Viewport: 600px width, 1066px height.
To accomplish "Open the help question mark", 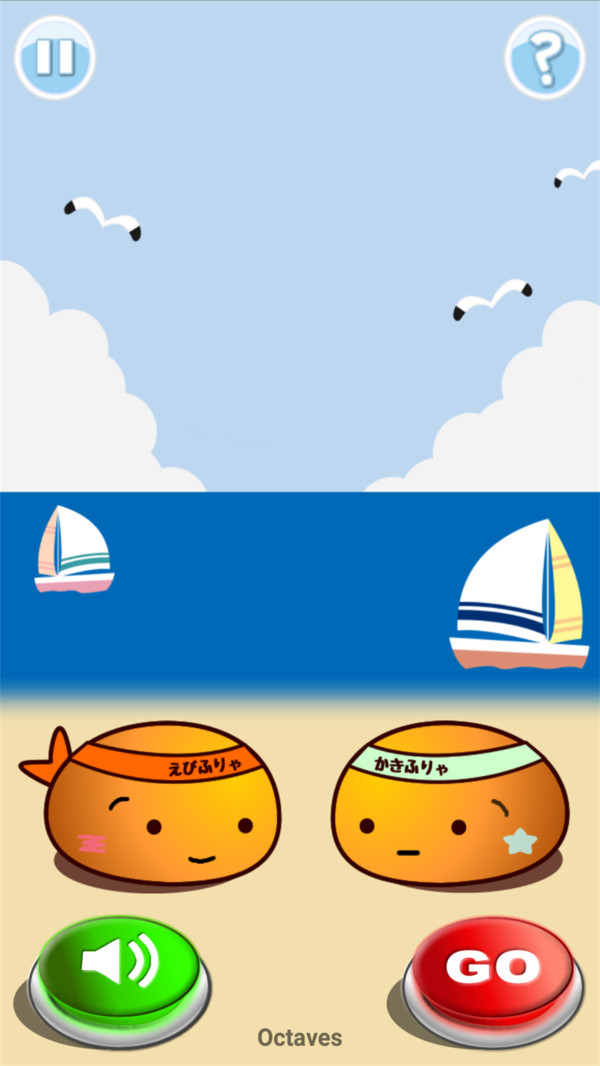I will tap(543, 57).
